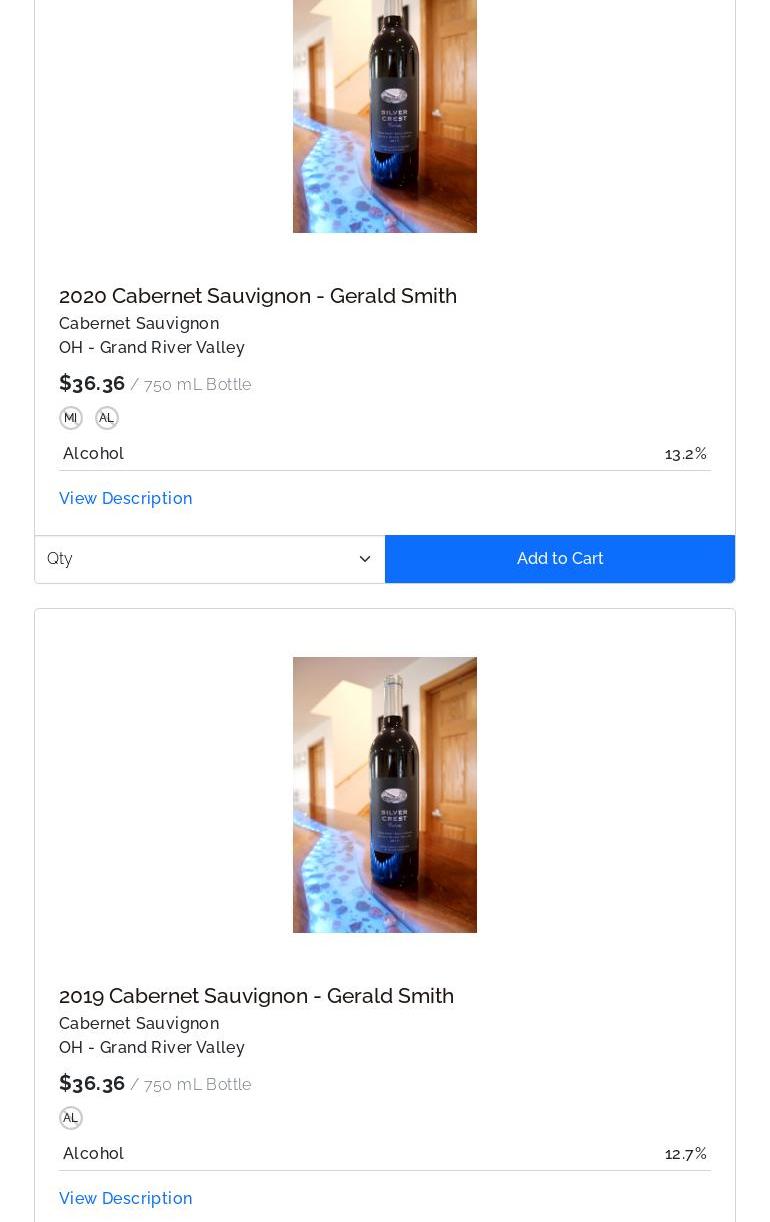The height and width of the screenshot is (1222, 770).
Task: Open the 2019 Cabernet Sauvignon - Gerald Smith listing
Action: [x=256, y=995]
